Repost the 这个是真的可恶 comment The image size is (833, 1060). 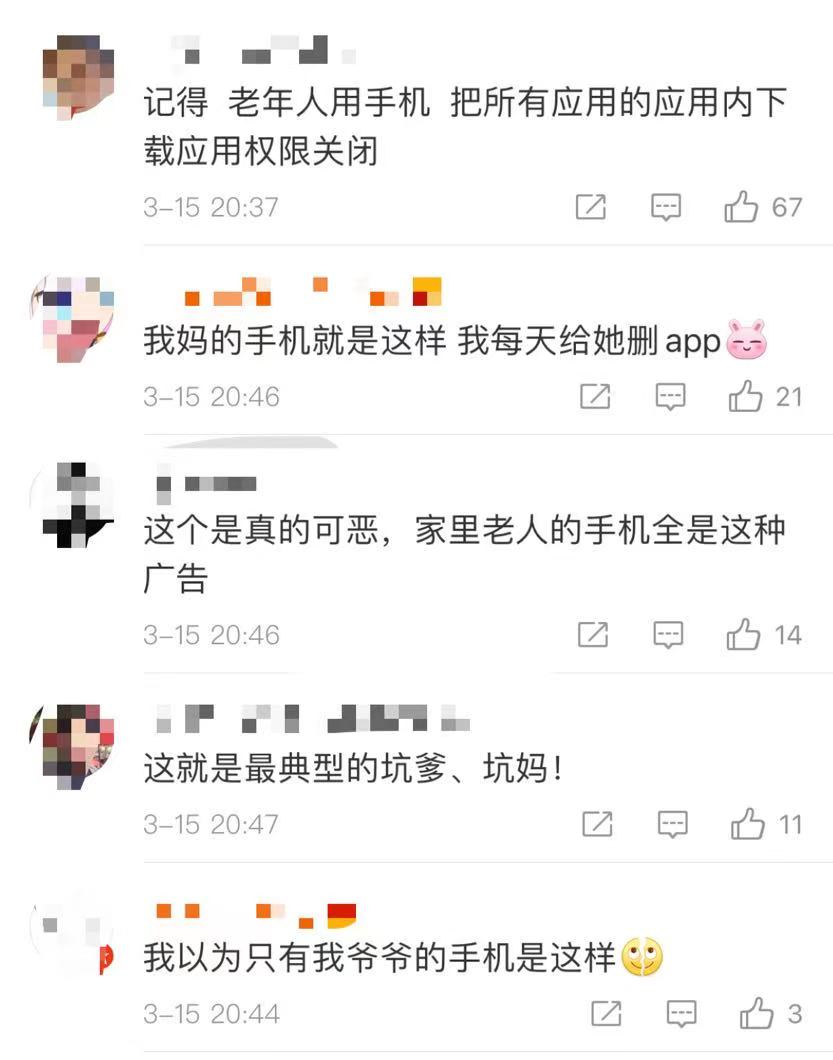point(593,634)
